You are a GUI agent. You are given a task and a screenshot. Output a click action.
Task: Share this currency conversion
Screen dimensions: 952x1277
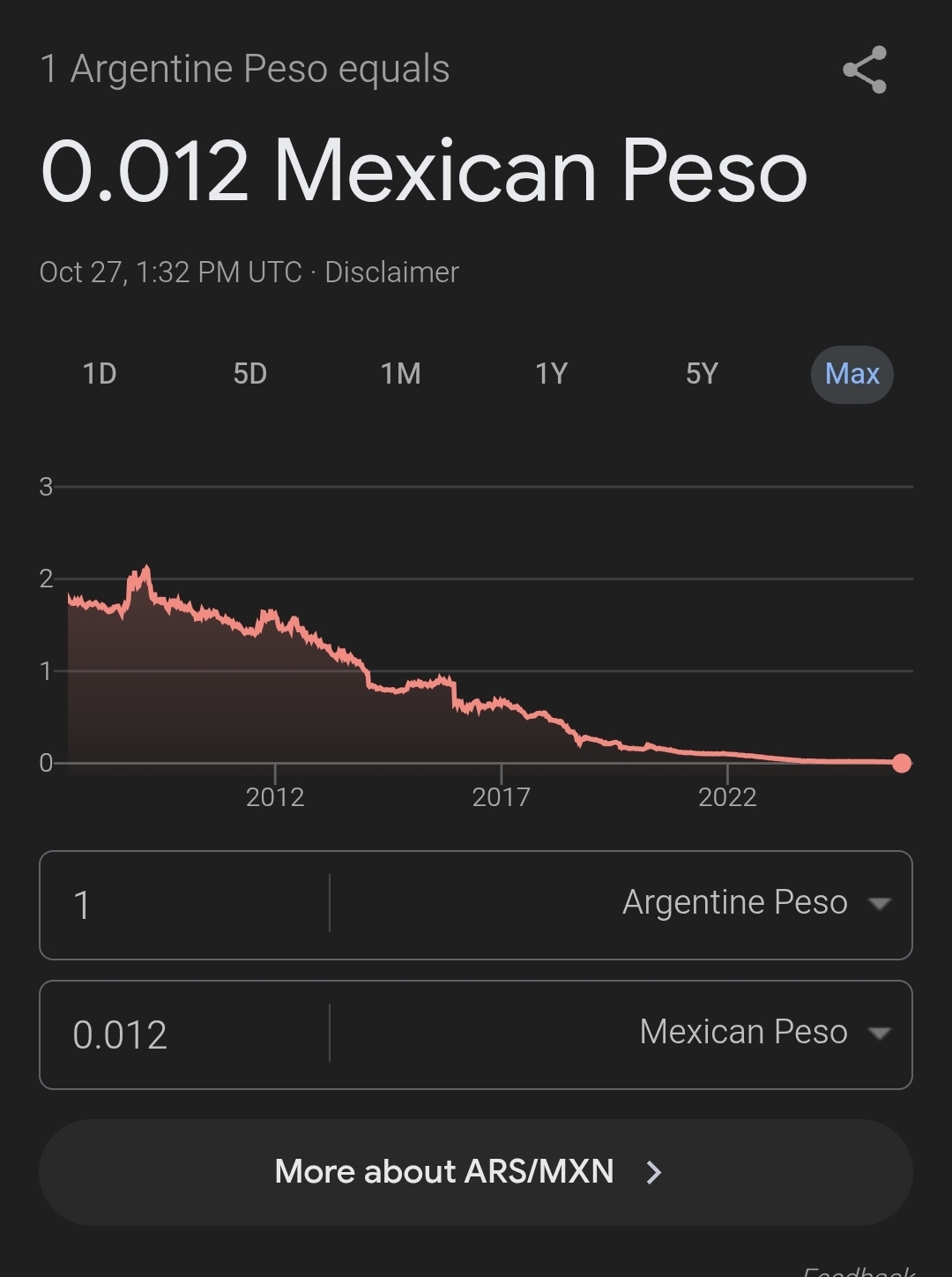864,70
